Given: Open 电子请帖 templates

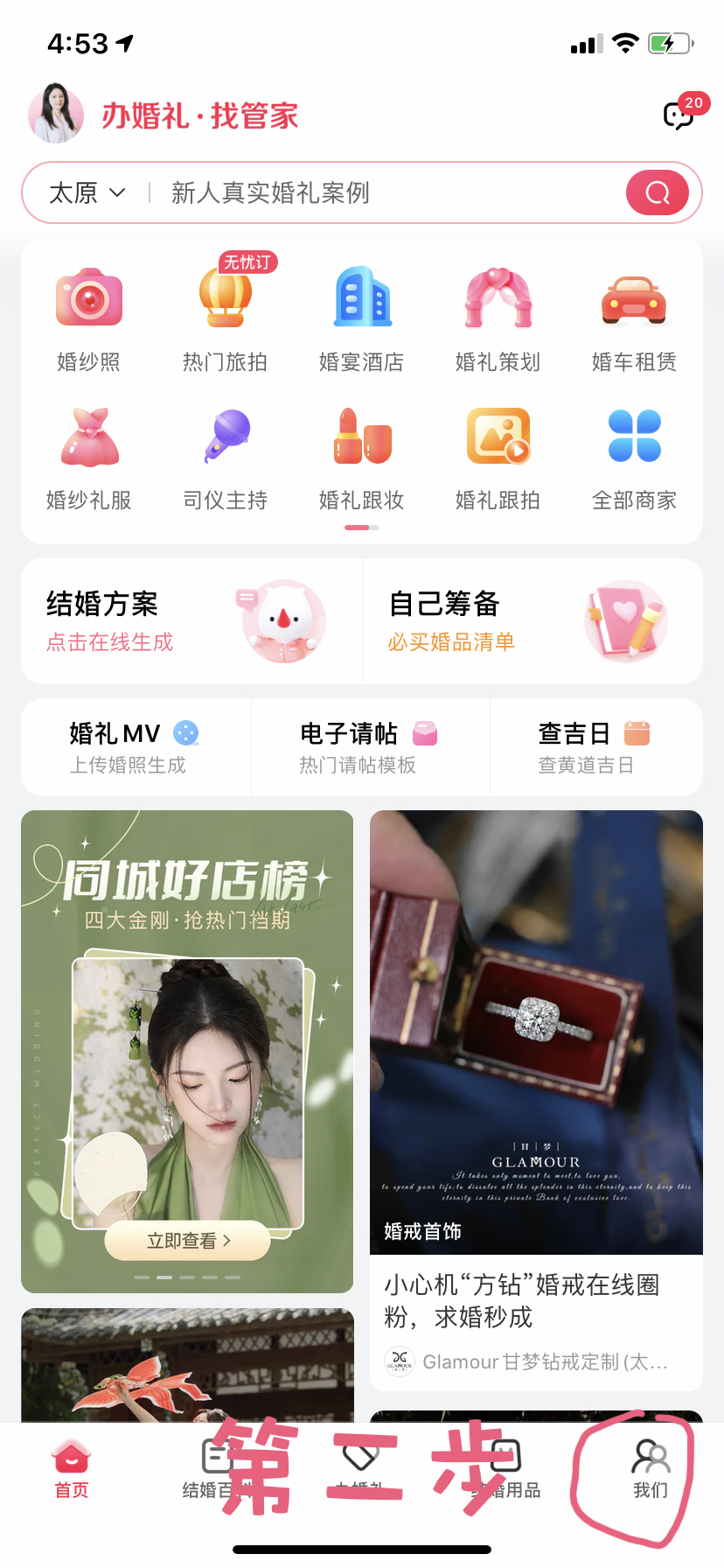Looking at the screenshot, I should pyautogui.click(x=370, y=747).
